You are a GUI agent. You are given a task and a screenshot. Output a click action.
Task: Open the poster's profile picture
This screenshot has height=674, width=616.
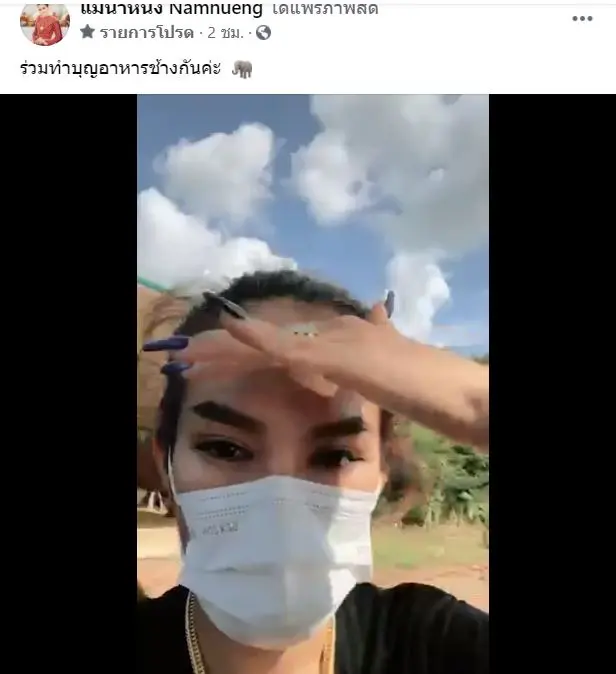(45, 22)
